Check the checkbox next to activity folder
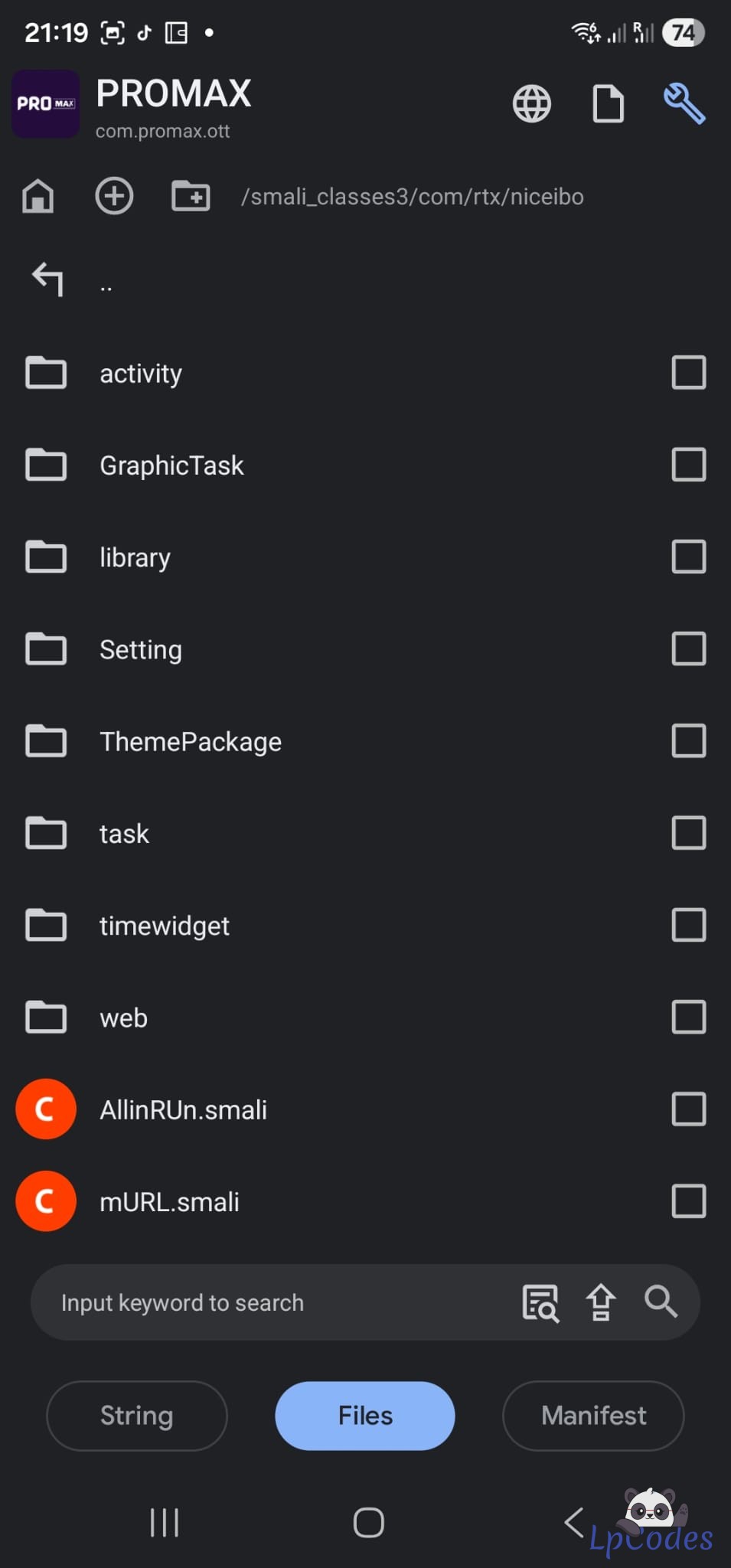Screen dimensions: 731x1568 (687, 373)
